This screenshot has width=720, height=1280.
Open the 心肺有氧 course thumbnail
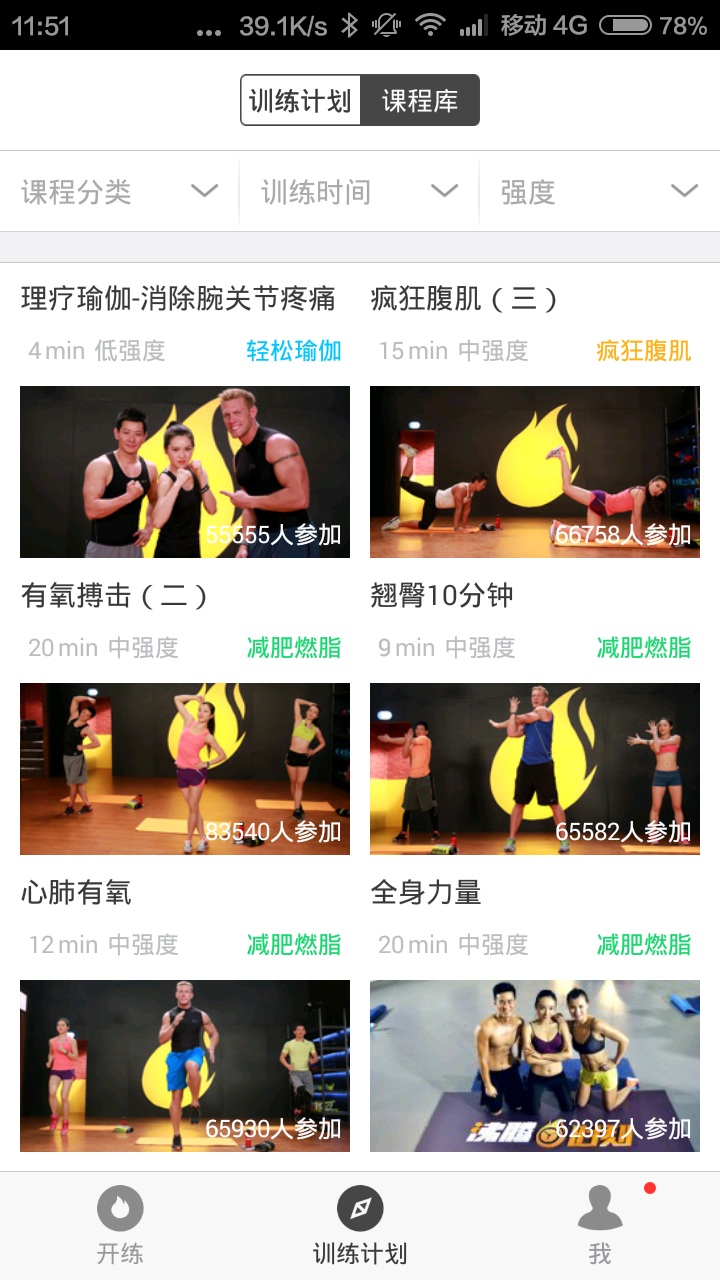click(185, 1065)
